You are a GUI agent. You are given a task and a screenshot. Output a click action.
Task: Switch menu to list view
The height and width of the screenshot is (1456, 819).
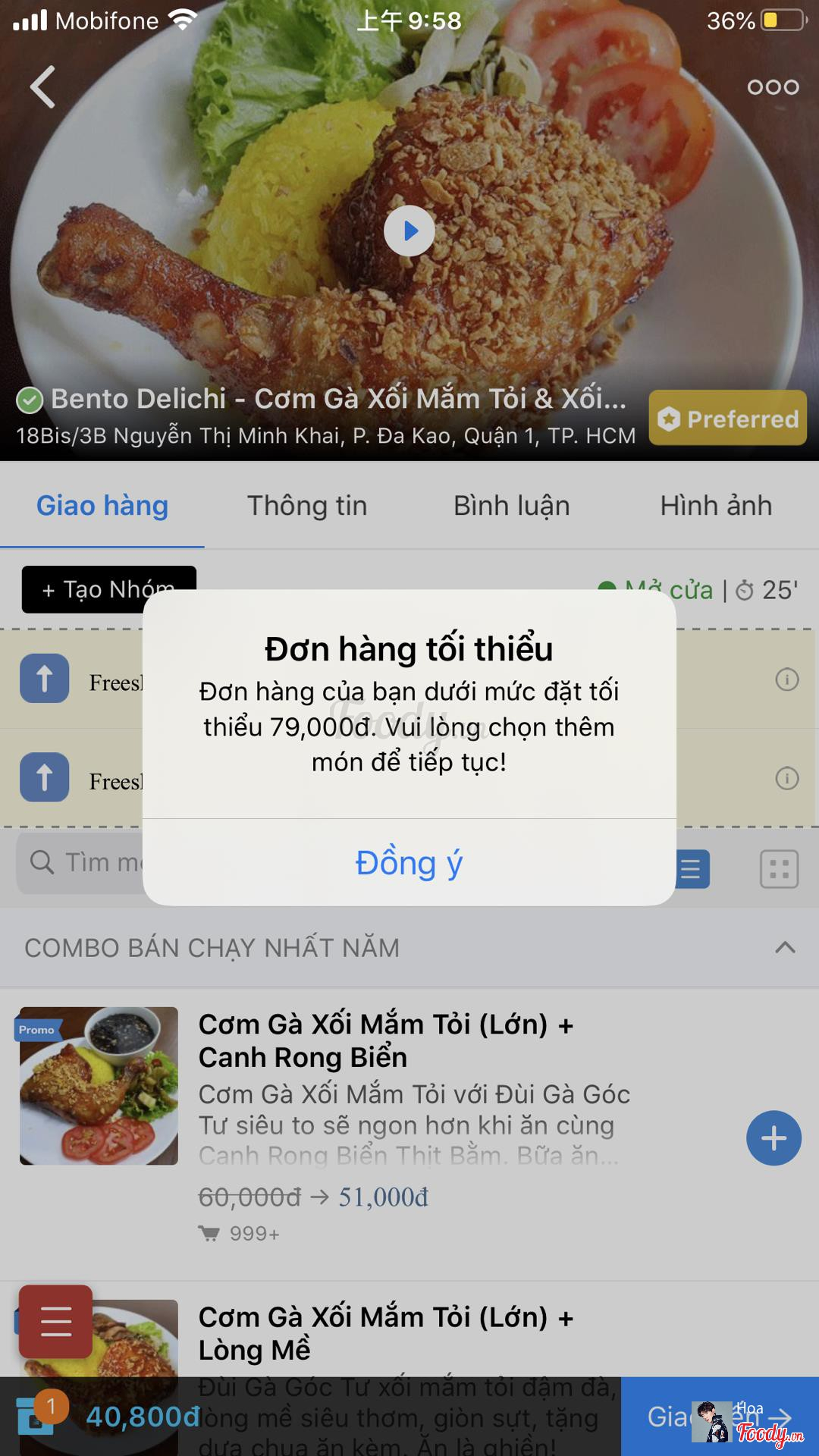pyautogui.click(x=692, y=869)
